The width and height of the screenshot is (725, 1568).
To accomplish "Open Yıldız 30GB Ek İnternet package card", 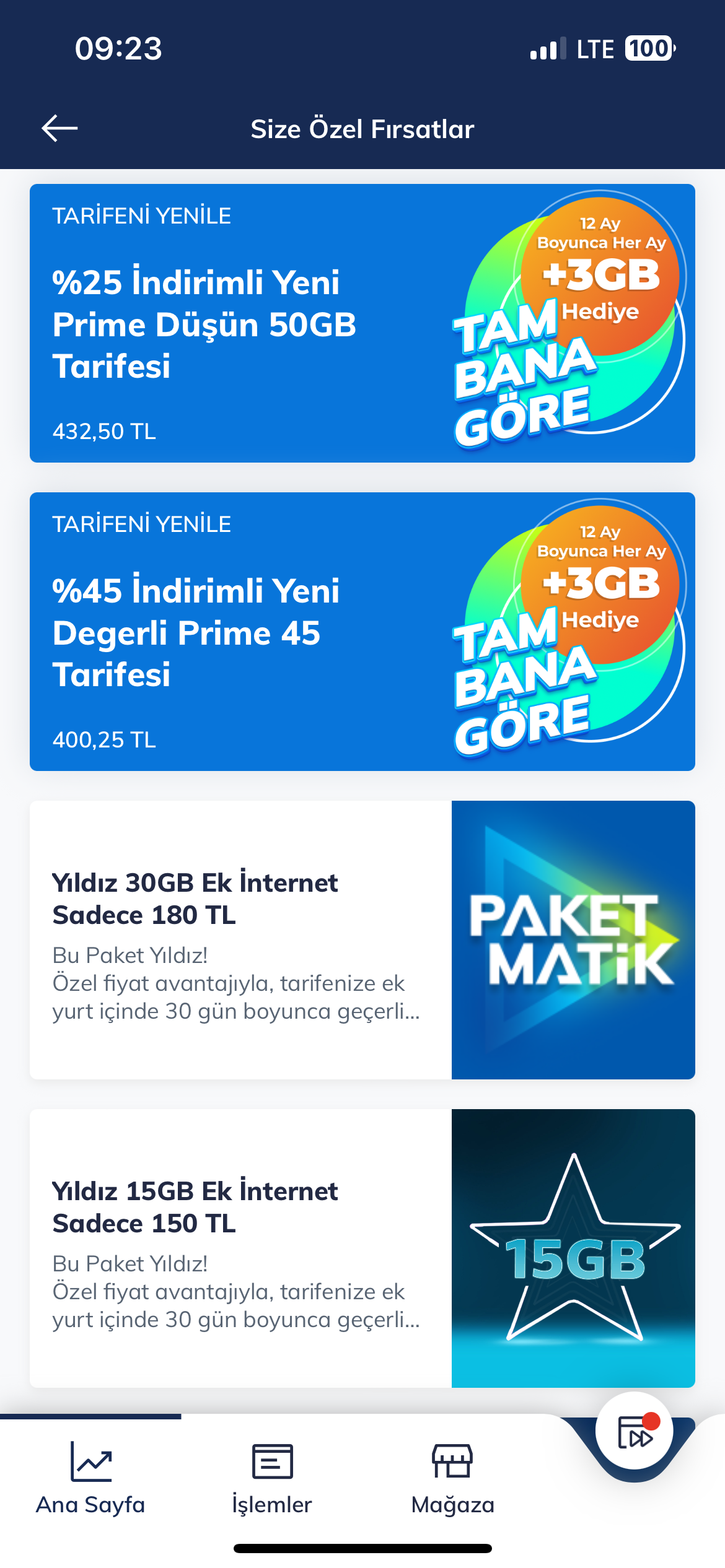I will pos(362,940).
